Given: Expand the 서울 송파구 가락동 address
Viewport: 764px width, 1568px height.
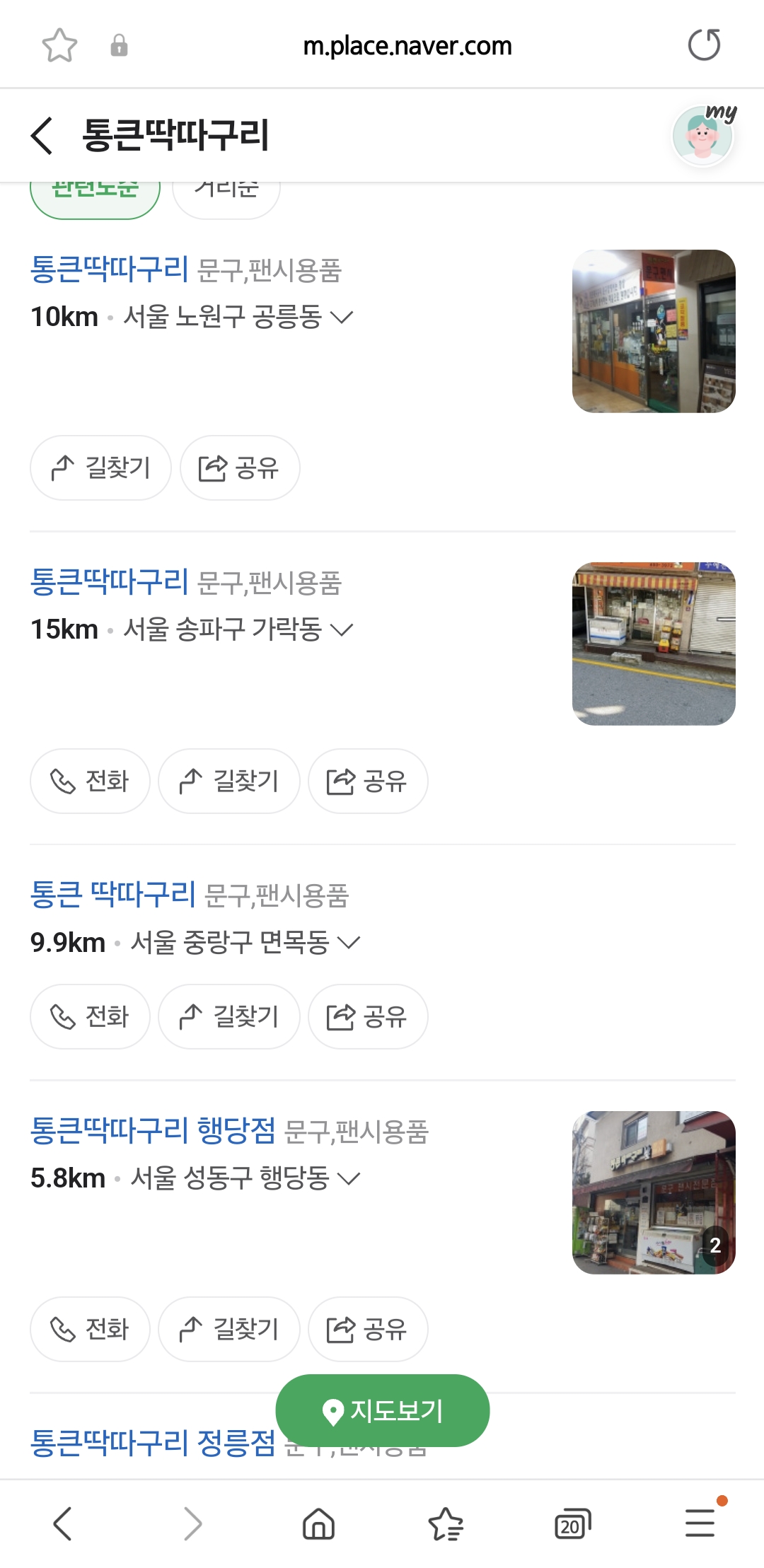Looking at the screenshot, I should [x=342, y=629].
